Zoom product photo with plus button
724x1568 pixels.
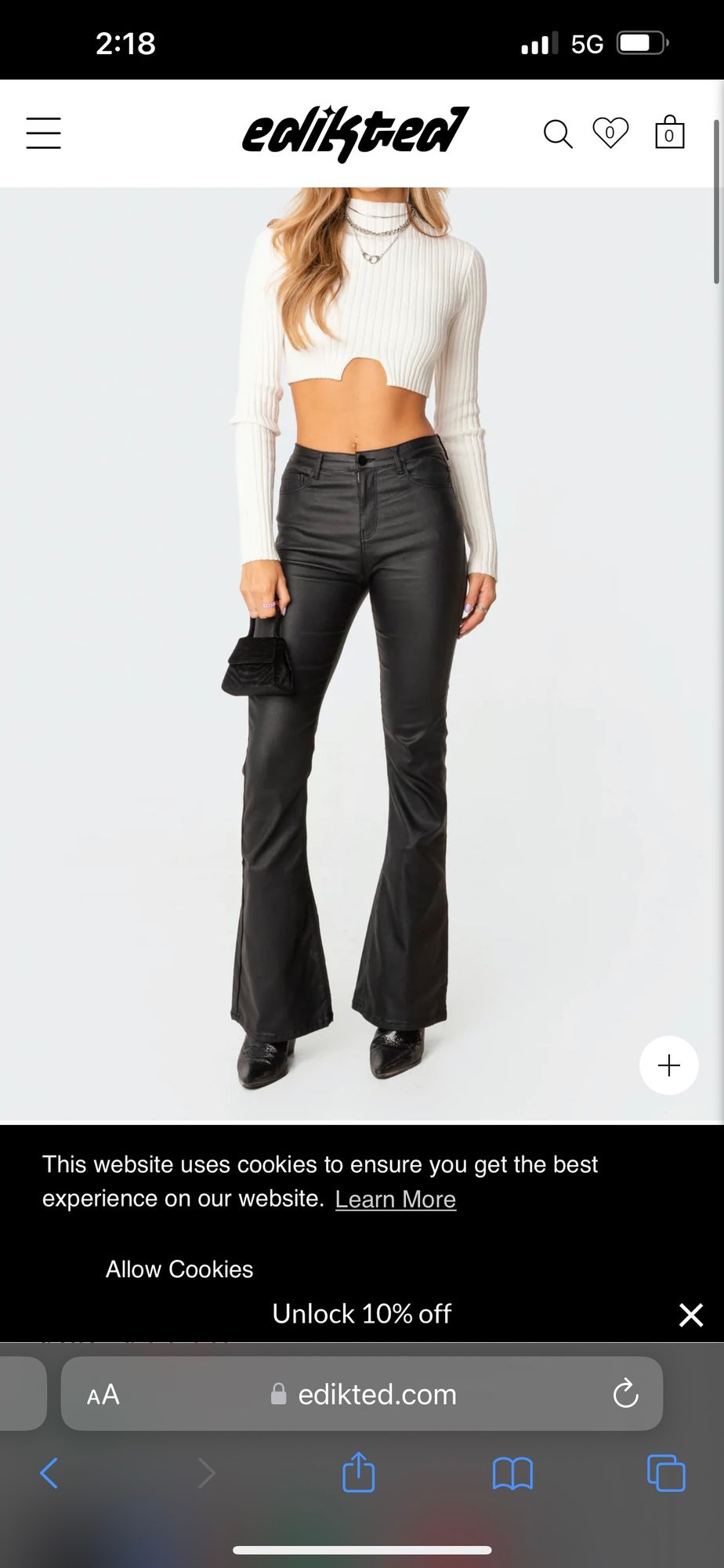(668, 1065)
